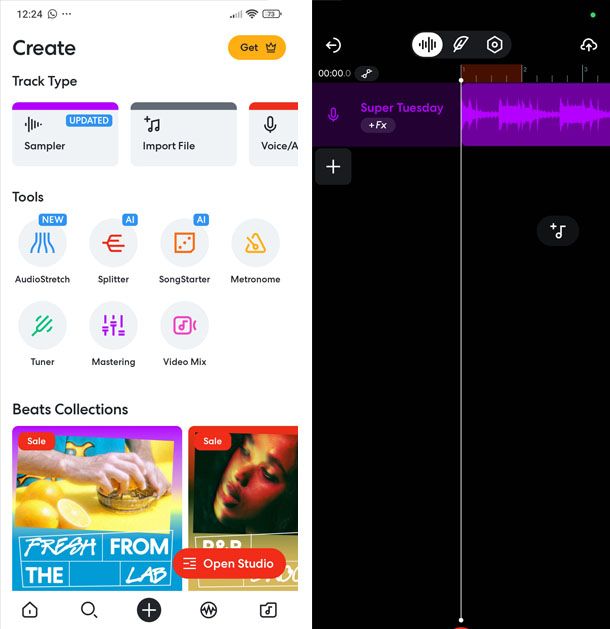Open the Mastering tool
Image resolution: width=610 pixels, height=629 pixels.
(113, 325)
